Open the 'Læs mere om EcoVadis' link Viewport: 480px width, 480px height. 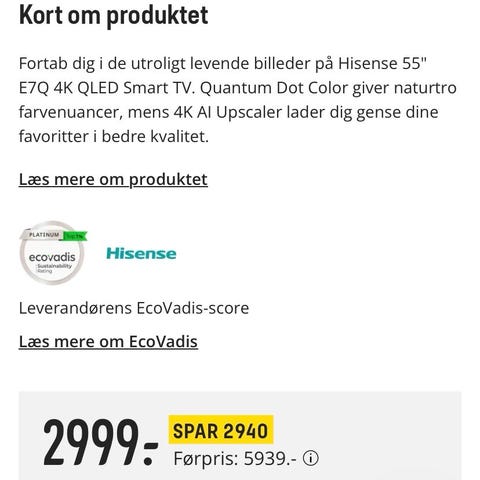click(108, 342)
